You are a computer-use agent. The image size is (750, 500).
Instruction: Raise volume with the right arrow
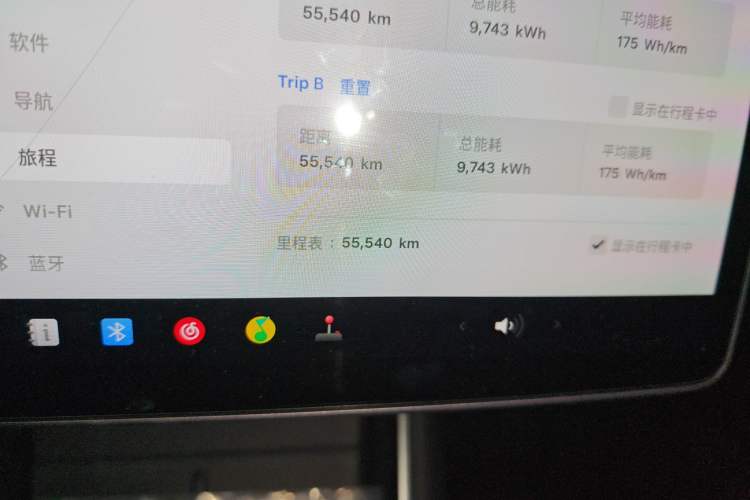point(557,325)
